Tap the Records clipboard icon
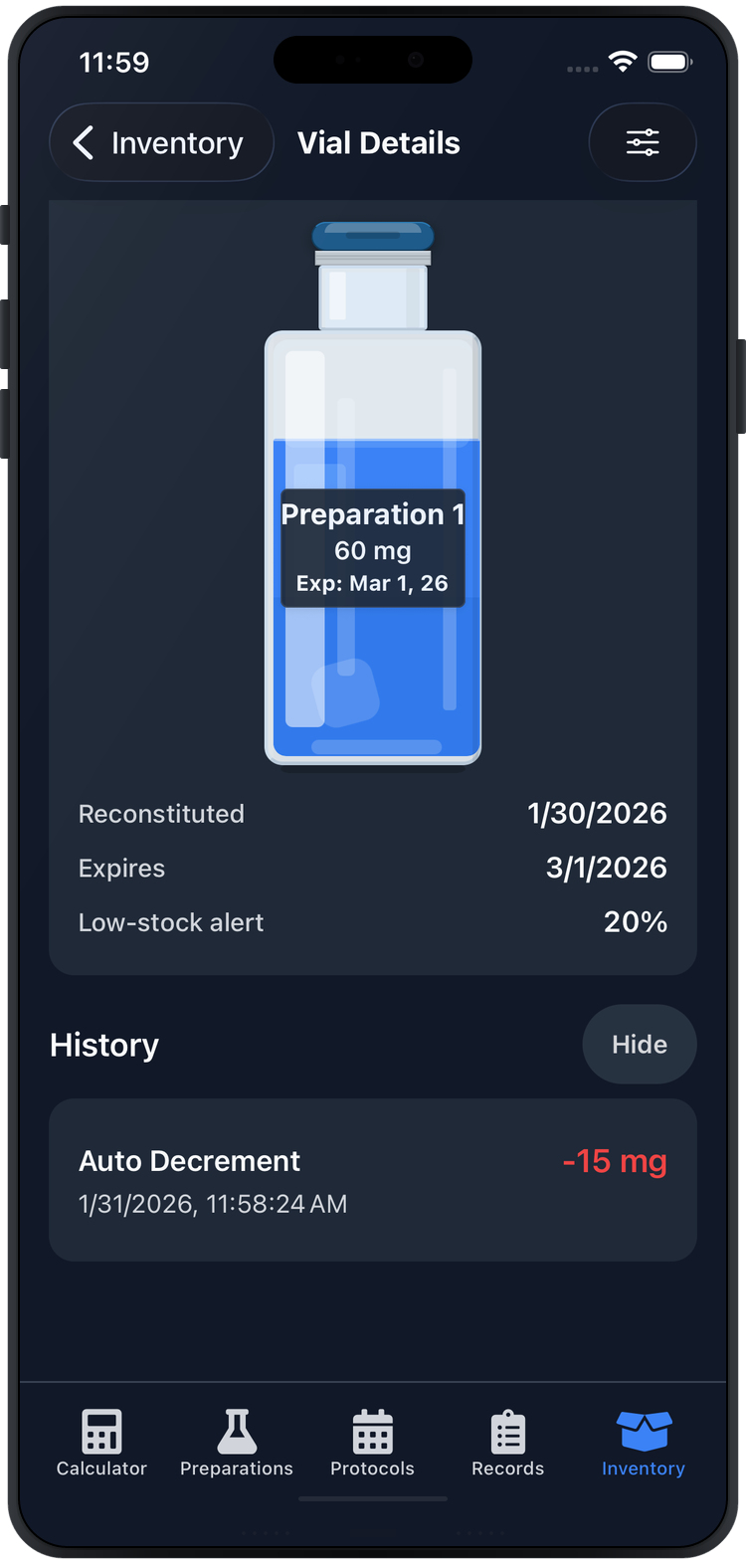746x1568 pixels. pyautogui.click(x=507, y=1435)
